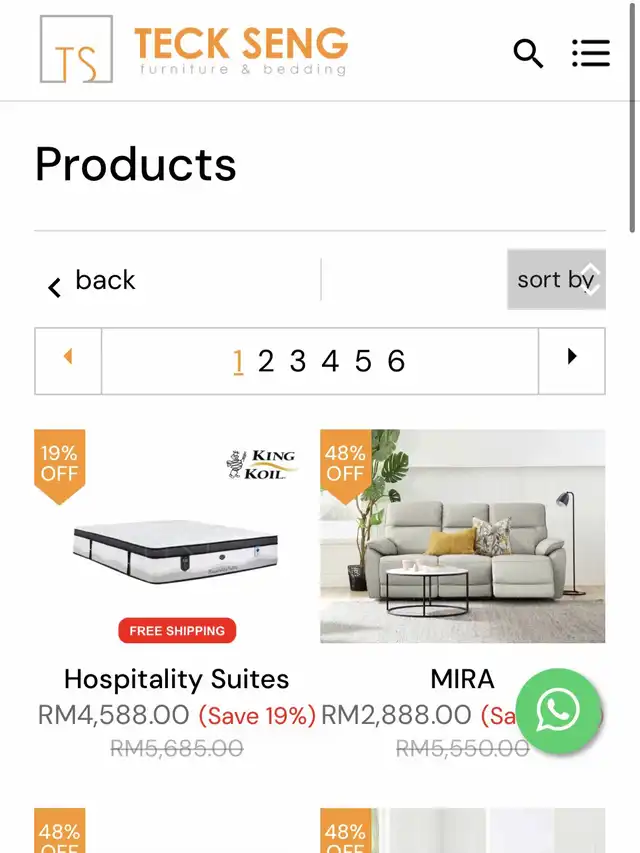Go to the Teck Seng homepage logo
Screen dimensions: 640x853
click(x=194, y=49)
